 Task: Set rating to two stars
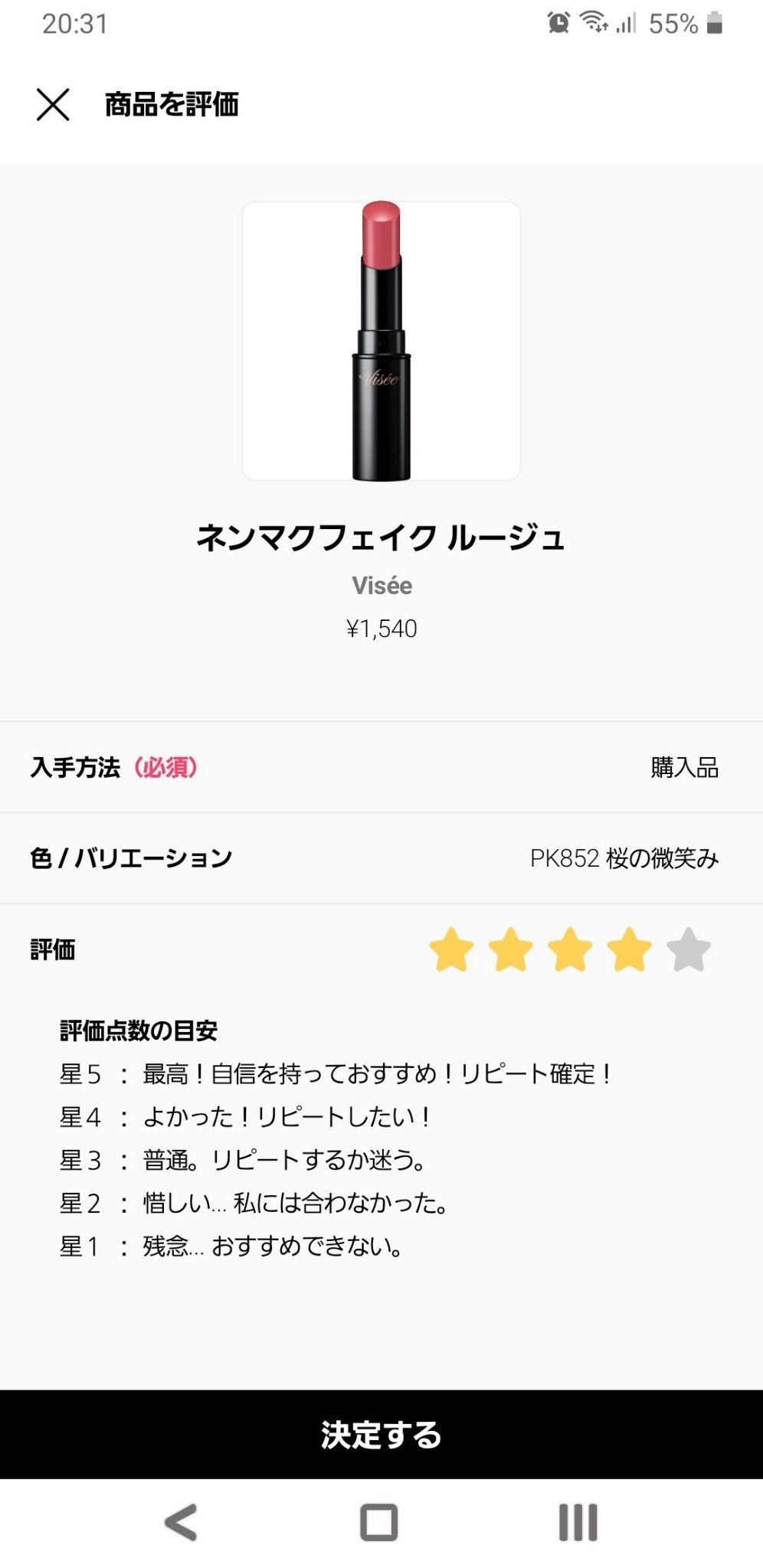tap(509, 949)
